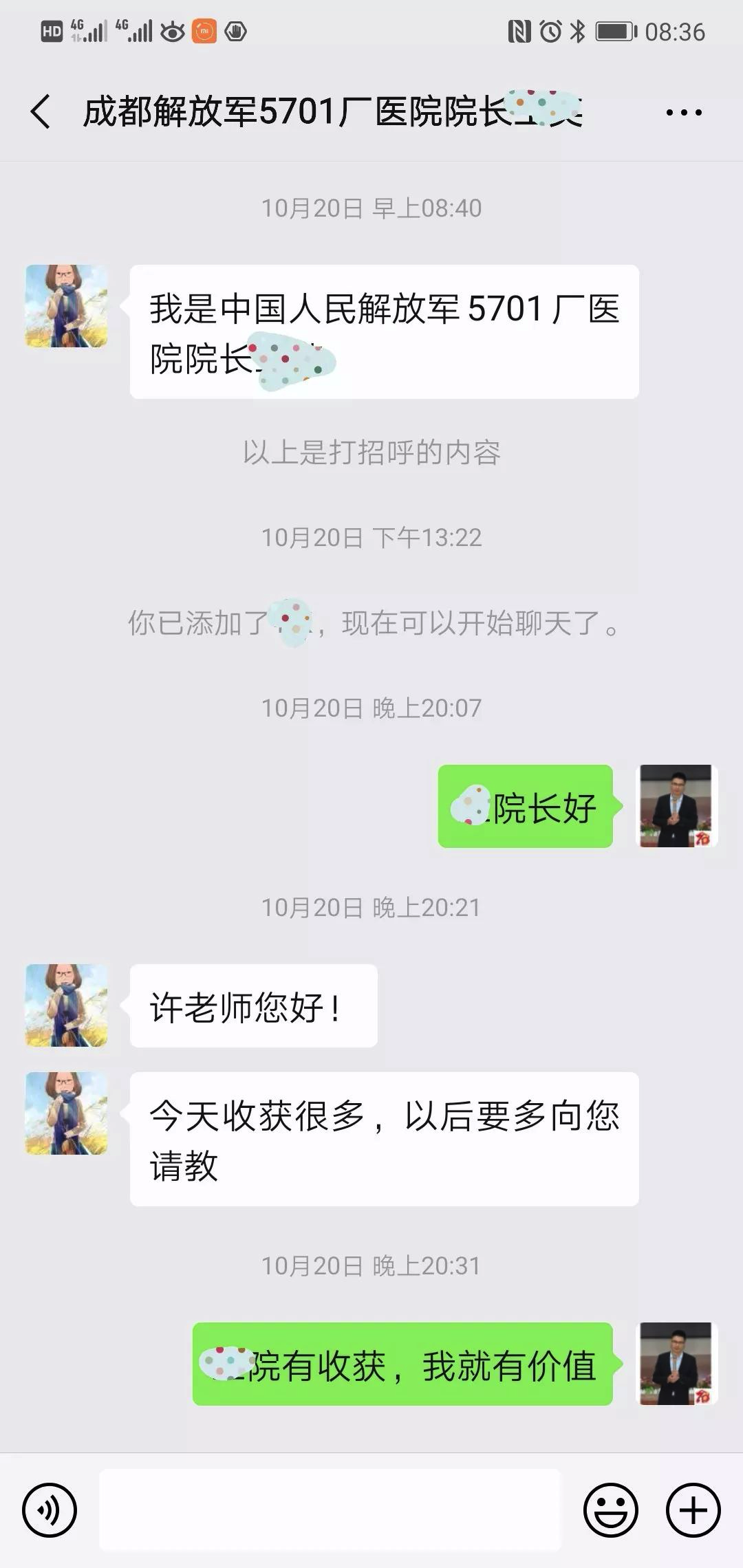The height and width of the screenshot is (1568, 743).
Task: Open my avatar beside 院长好 message
Action: pos(678,806)
